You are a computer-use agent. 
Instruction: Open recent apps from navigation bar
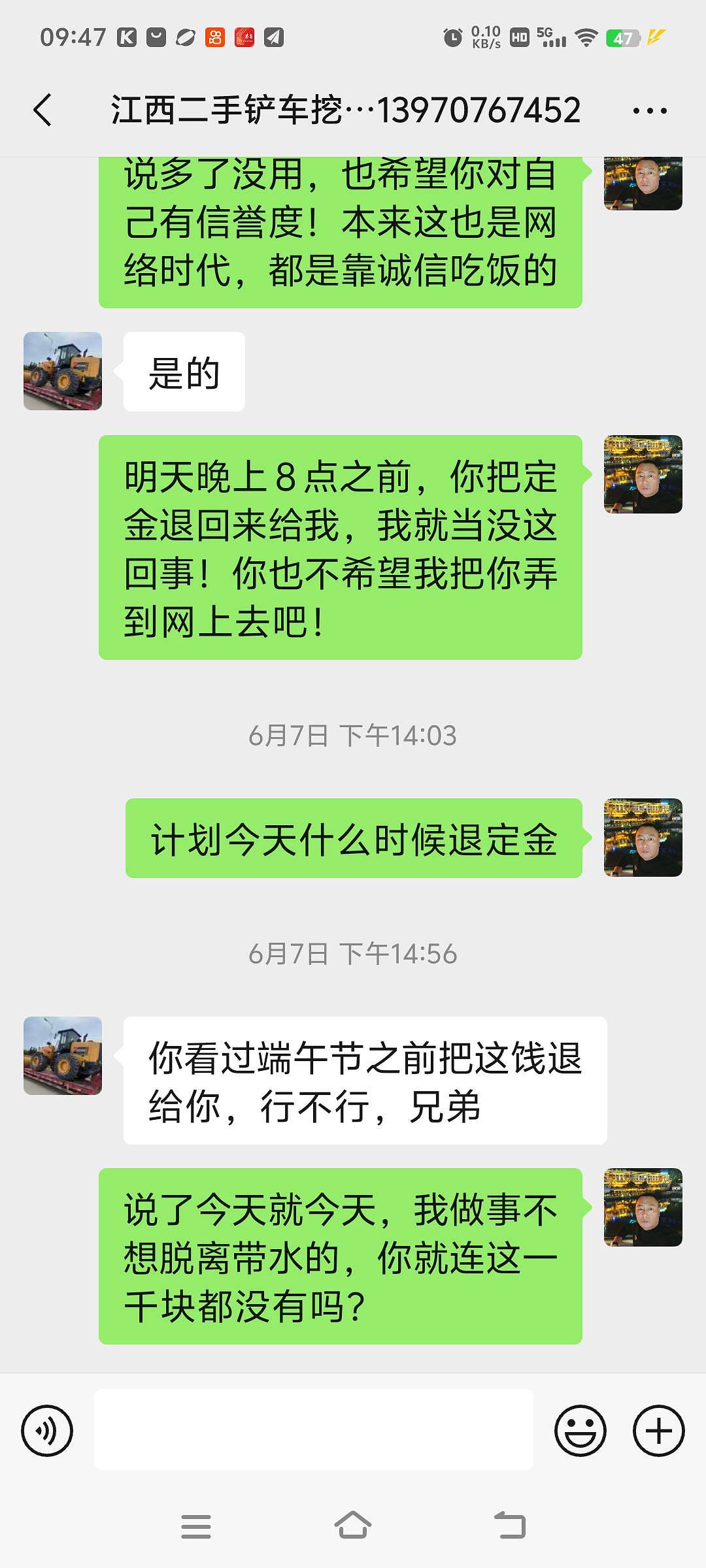pyautogui.click(x=195, y=1527)
